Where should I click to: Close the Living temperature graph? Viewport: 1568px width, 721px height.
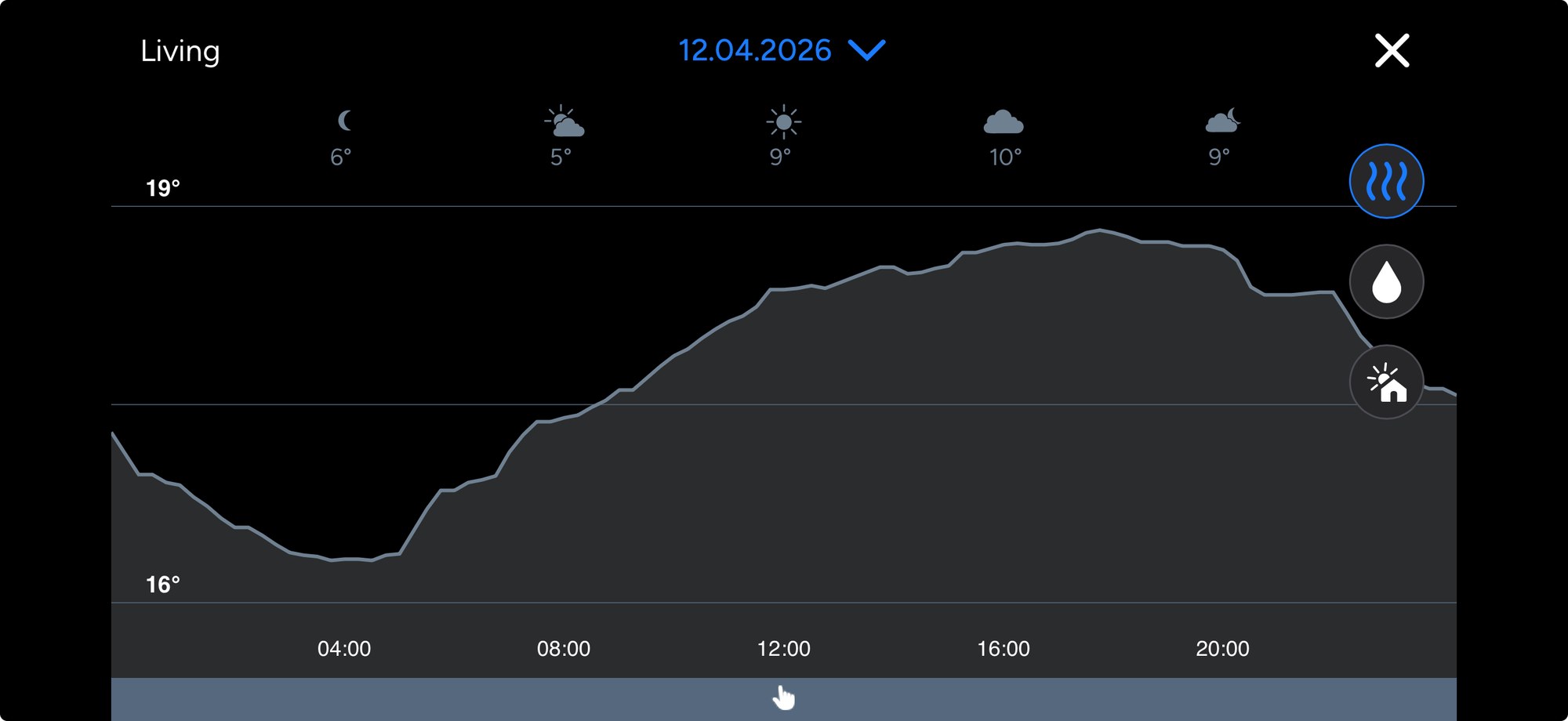click(1392, 51)
